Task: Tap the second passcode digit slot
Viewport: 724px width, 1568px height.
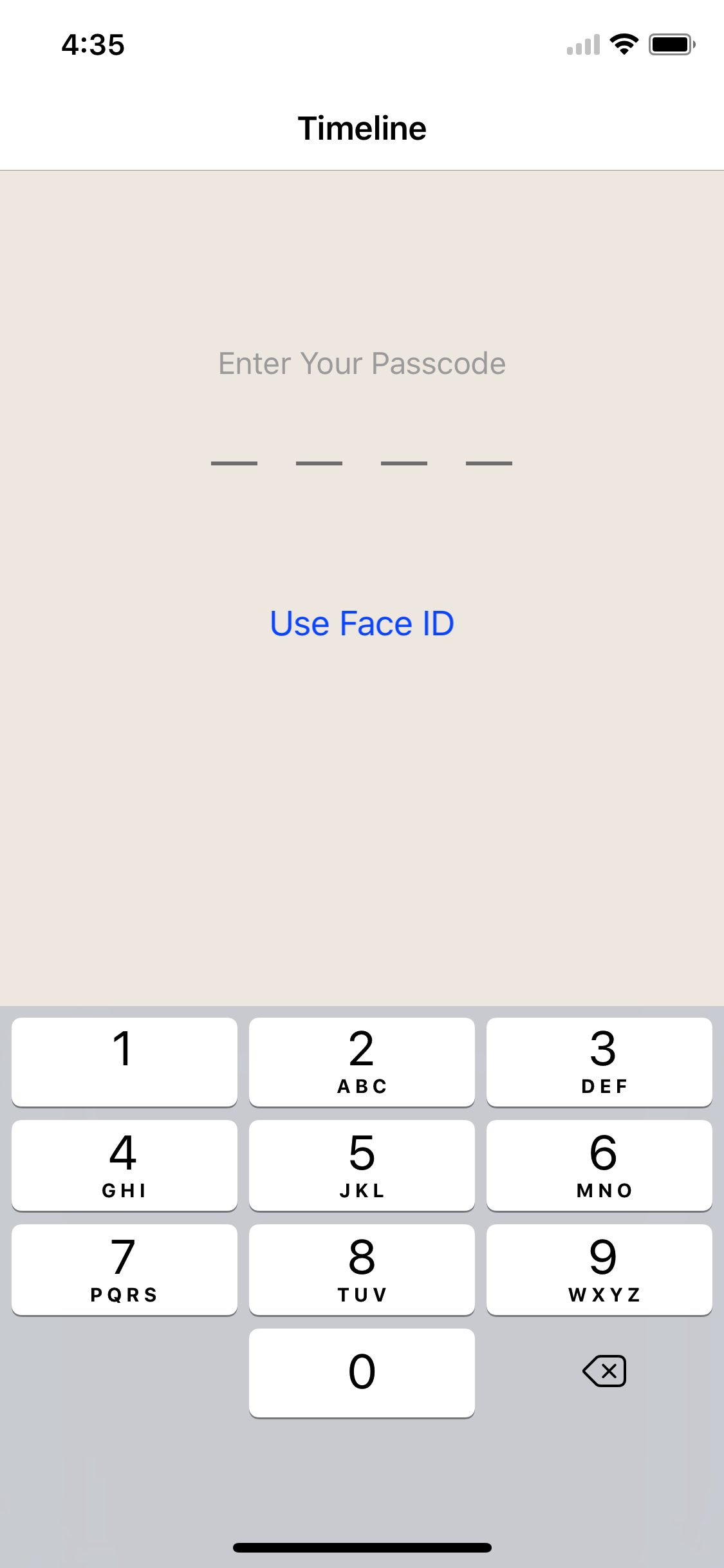Action: 319,462
